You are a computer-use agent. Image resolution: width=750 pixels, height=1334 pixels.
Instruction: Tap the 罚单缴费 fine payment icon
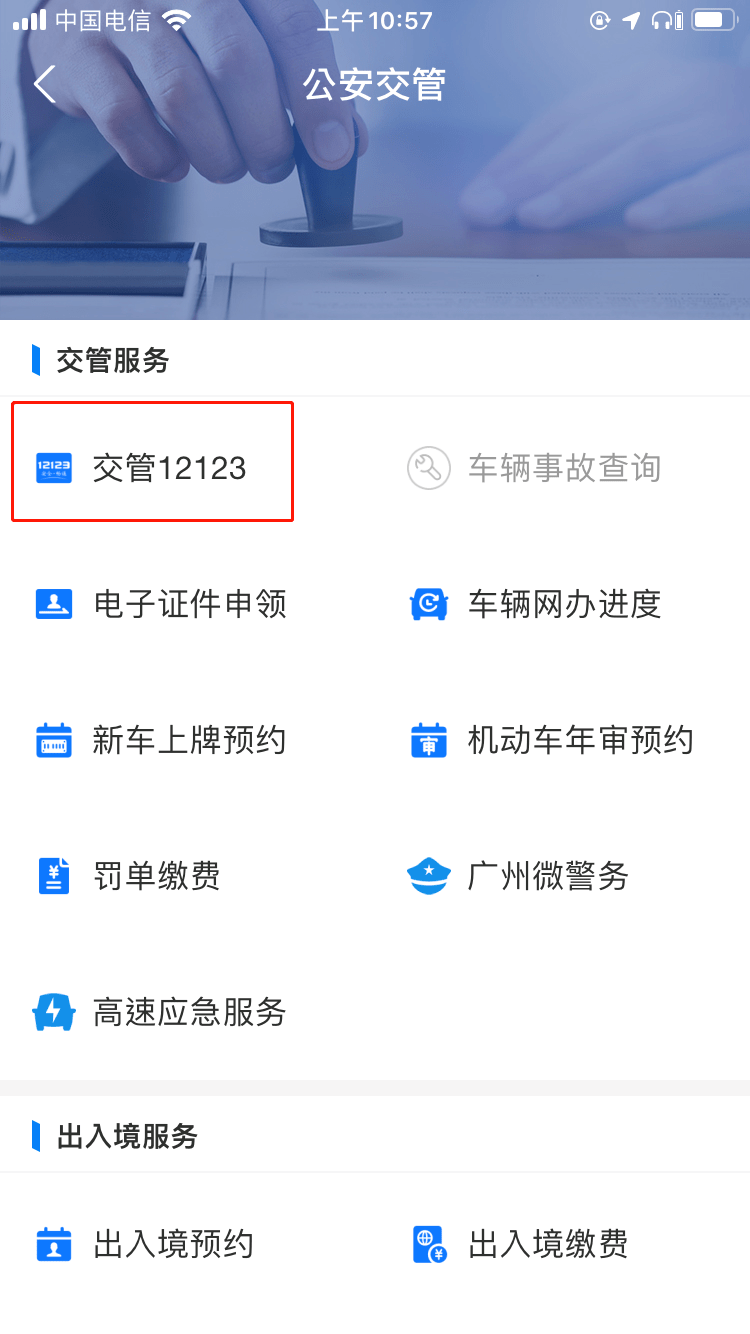[52, 876]
